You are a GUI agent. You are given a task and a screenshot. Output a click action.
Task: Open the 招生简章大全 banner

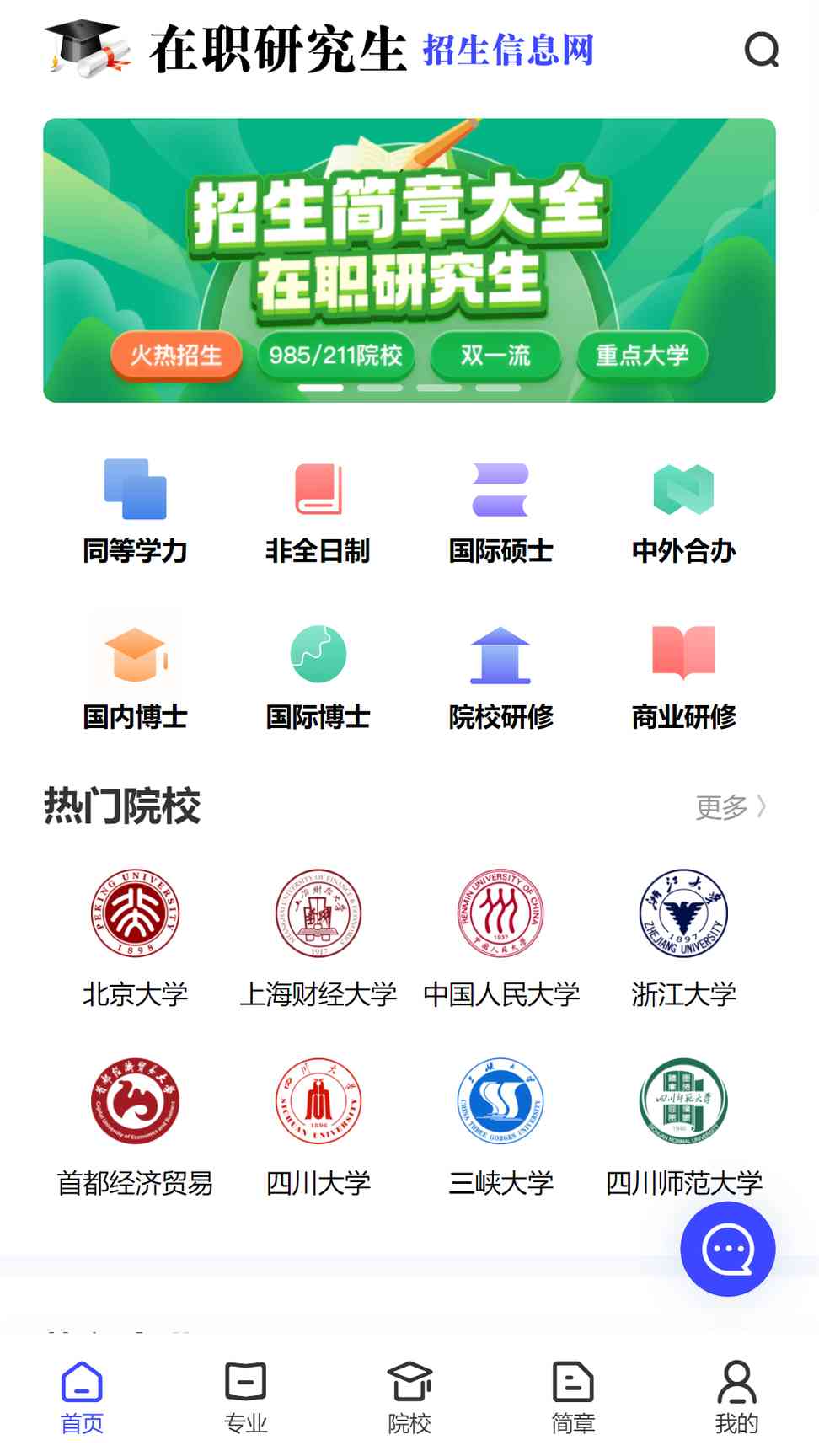(409, 244)
